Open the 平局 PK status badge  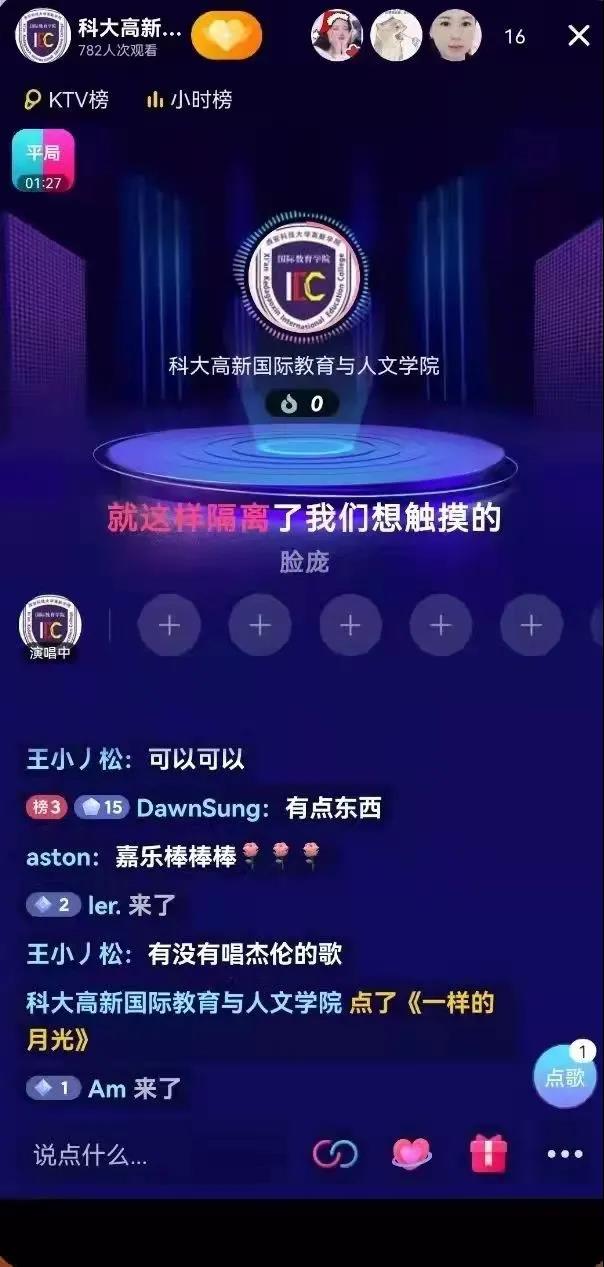coord(43,160)
